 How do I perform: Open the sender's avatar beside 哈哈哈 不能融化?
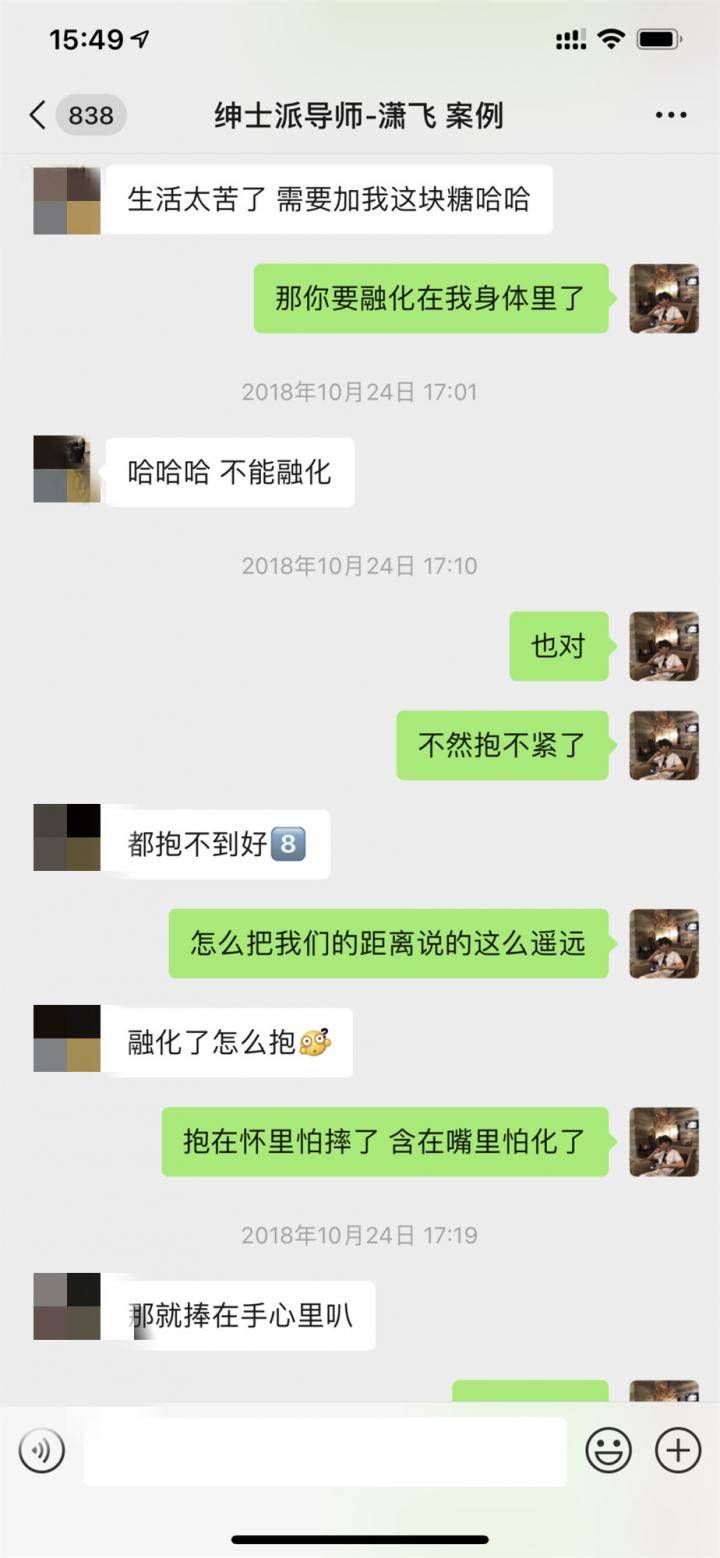pos(66,471)
